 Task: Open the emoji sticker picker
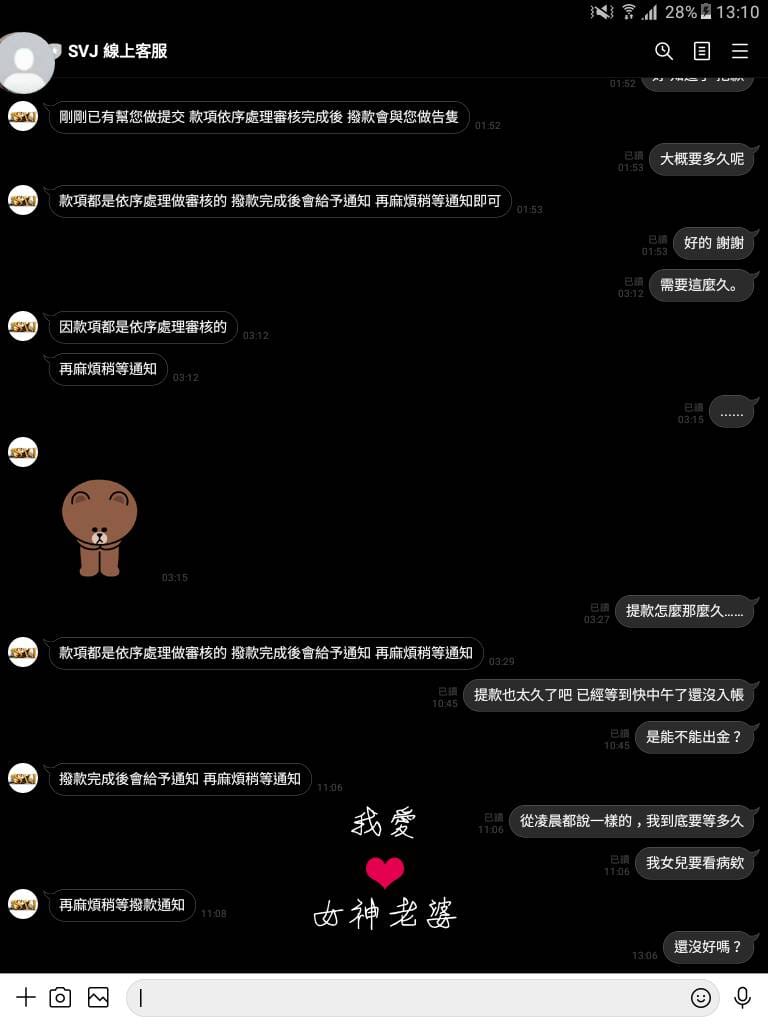[701, 997]
